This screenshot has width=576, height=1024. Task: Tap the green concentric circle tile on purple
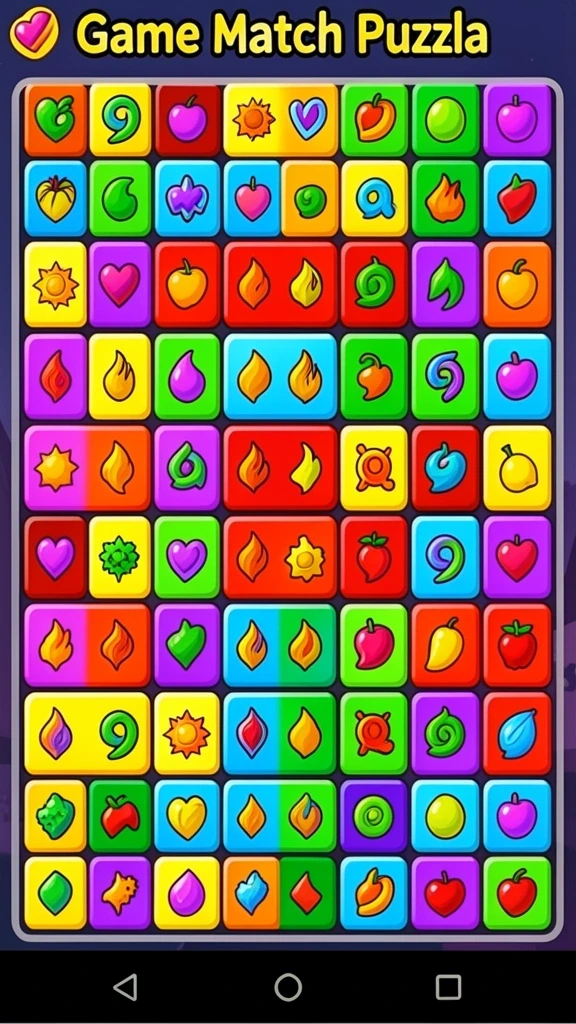click(374, 816)
